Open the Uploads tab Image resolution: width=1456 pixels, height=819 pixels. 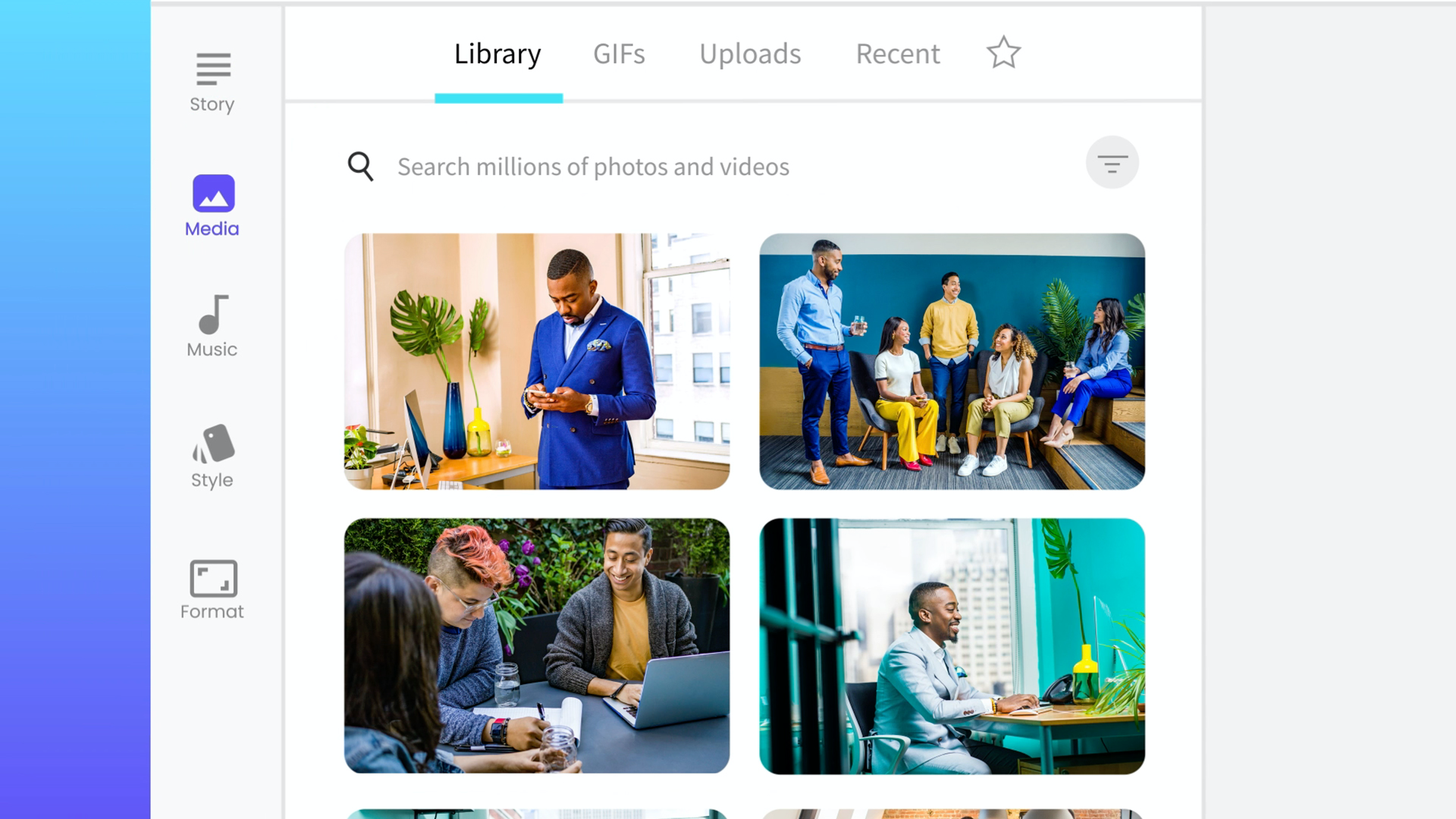coord(750,54)
